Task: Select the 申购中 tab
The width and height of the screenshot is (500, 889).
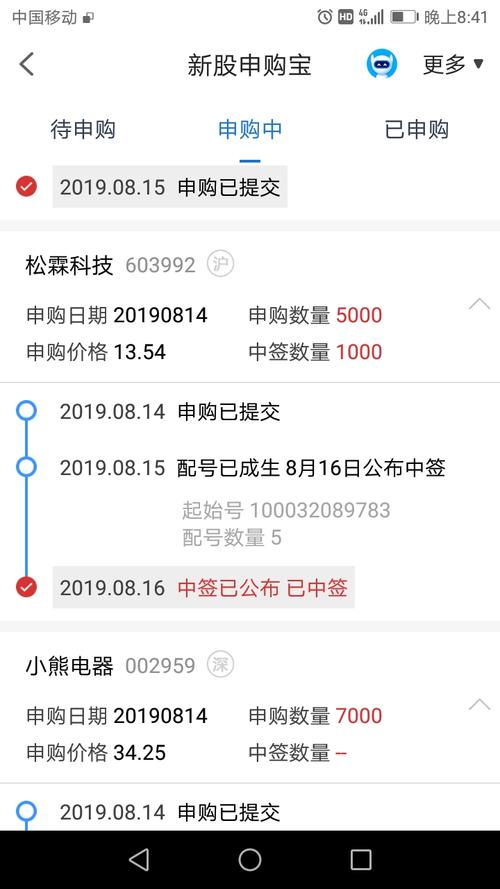Action: tap(250, 130)
